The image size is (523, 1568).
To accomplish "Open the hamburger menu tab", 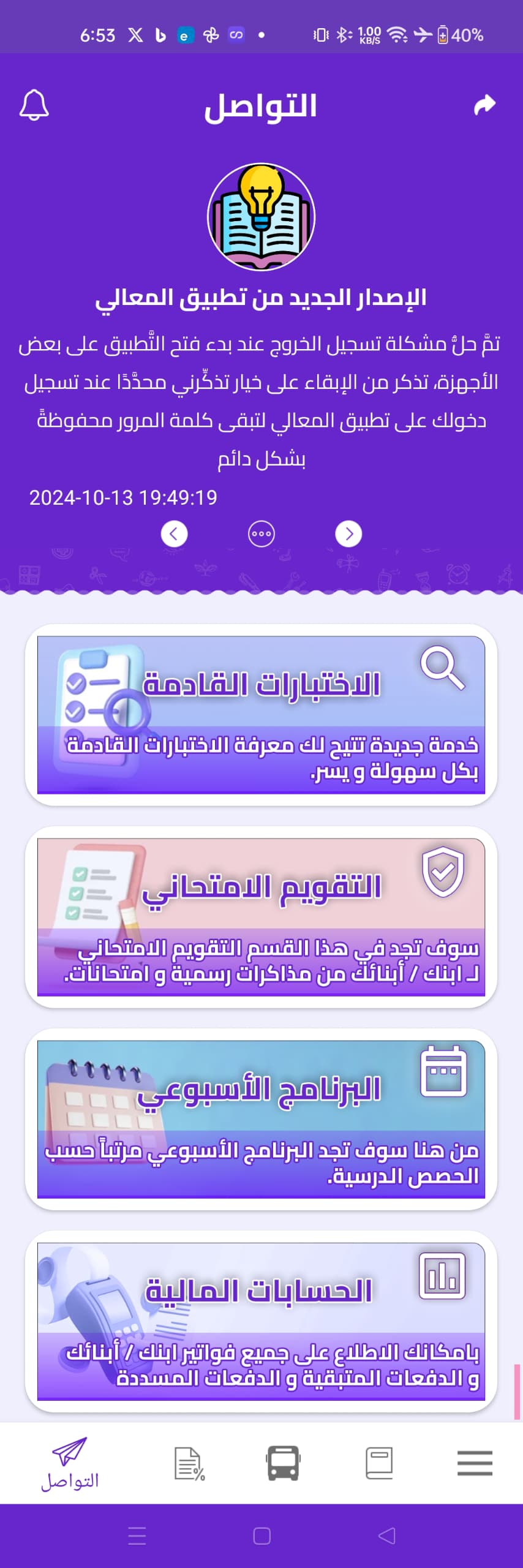I will 475,1463.
